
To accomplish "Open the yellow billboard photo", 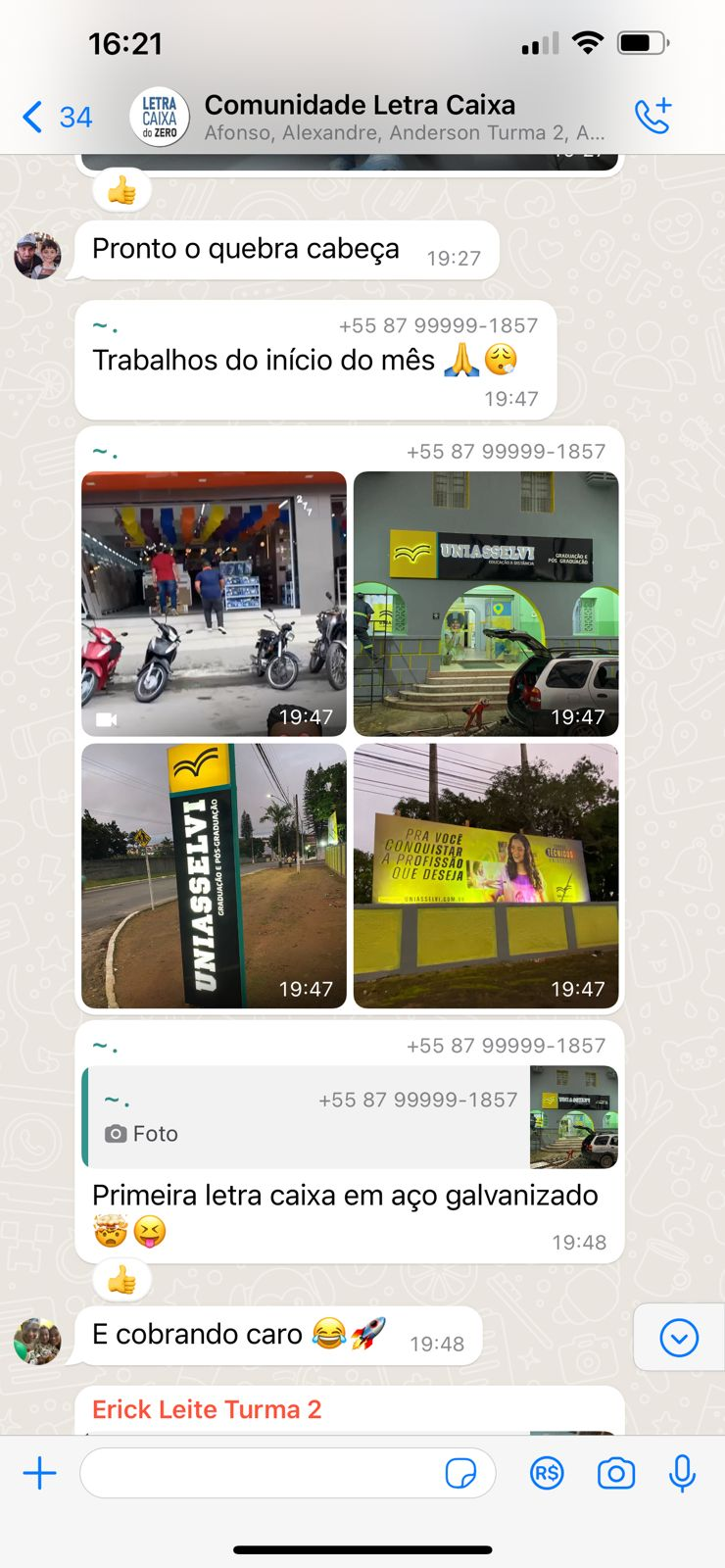I will 486,875.
